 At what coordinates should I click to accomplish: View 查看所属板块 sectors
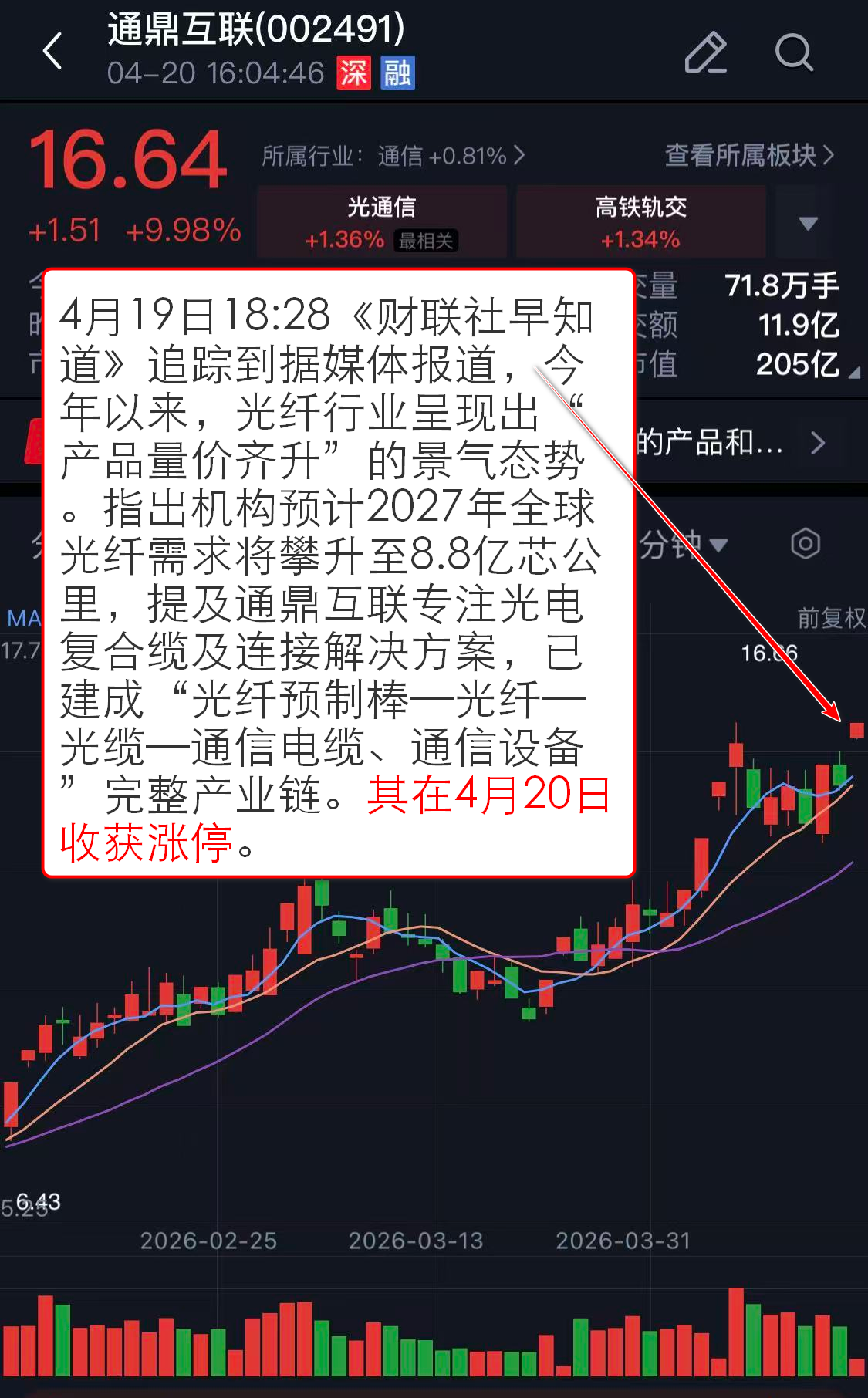point(749,155)
